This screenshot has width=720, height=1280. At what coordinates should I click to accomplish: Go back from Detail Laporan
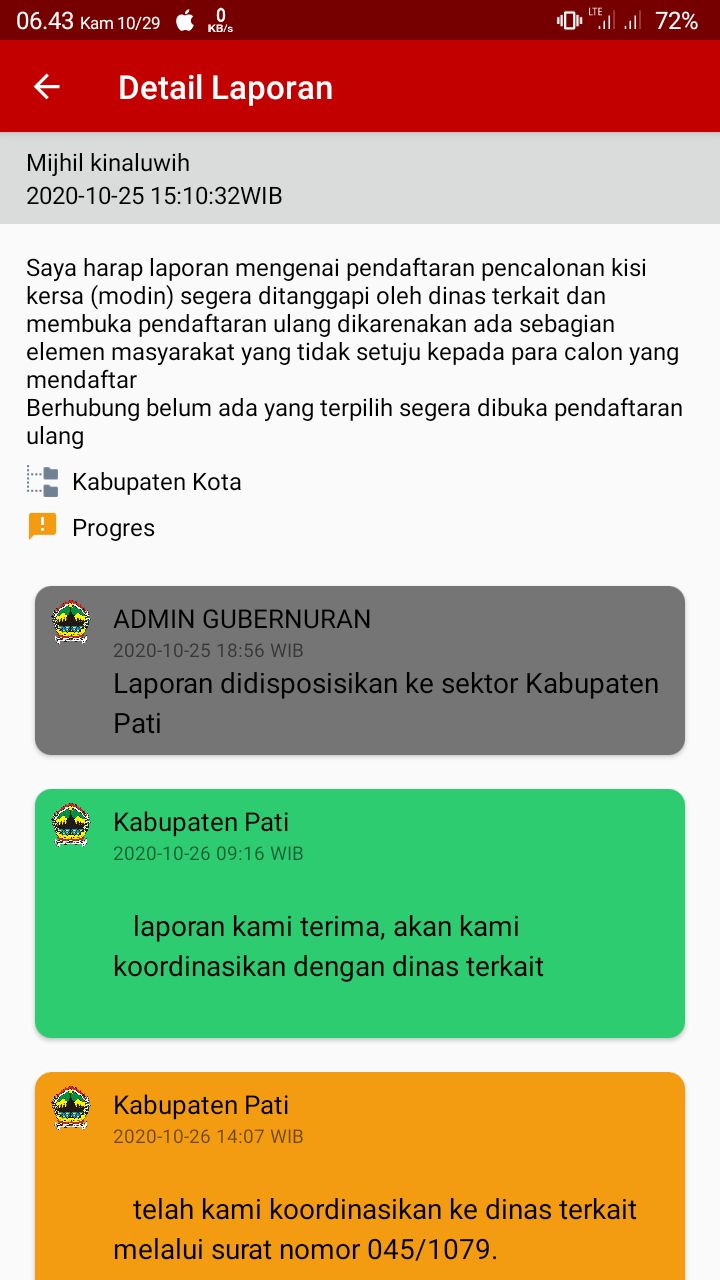47,87
